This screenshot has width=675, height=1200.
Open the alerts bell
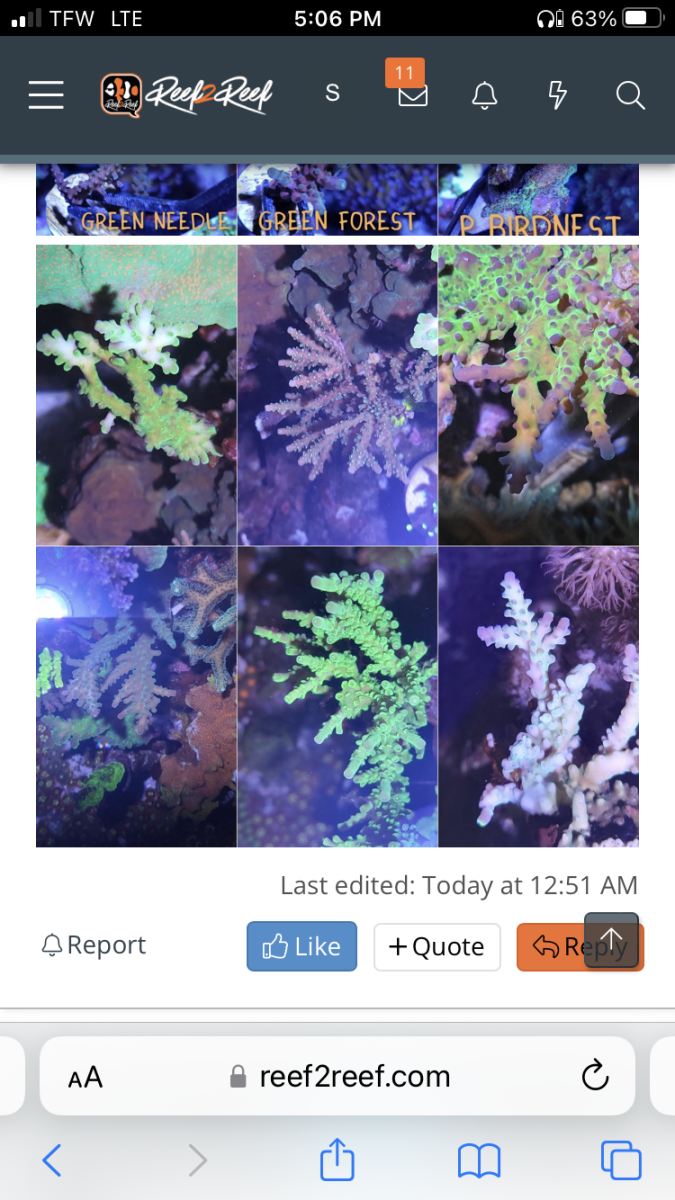tap(485, 95)
